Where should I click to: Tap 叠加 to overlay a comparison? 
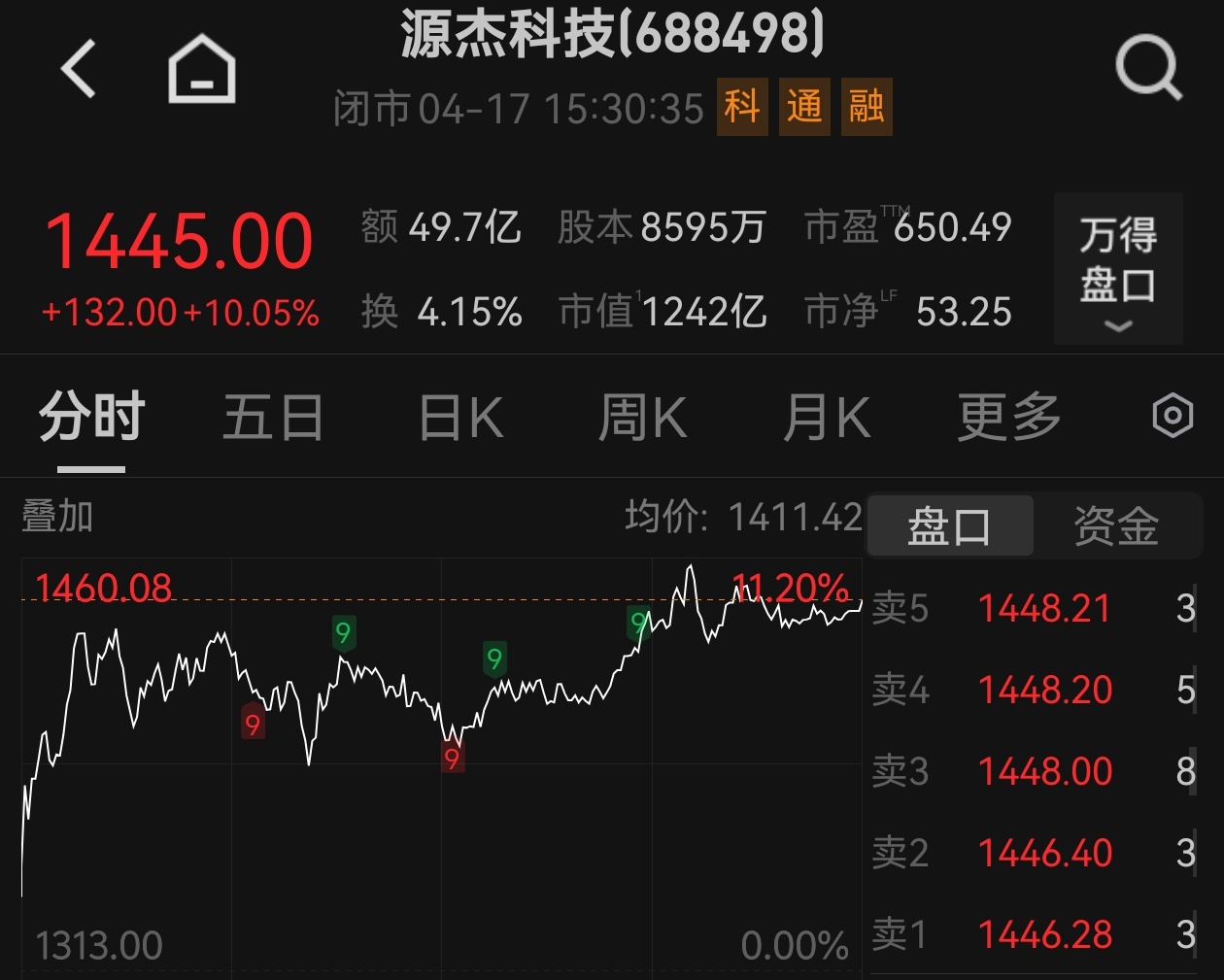tap(57, 516)
